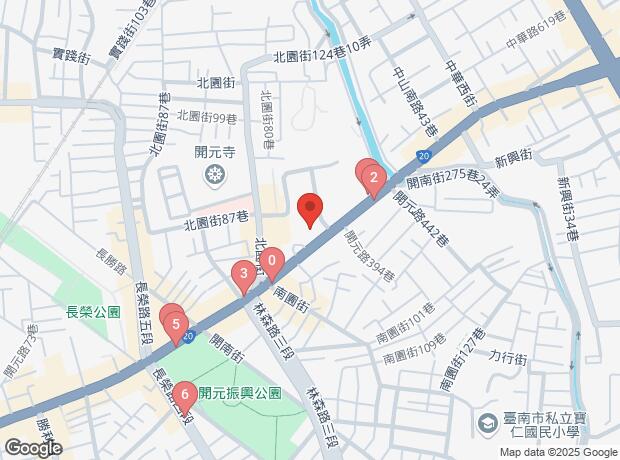Select map marker number 2
The width and height of the screenshot is (620, 460).
(373, 180)
